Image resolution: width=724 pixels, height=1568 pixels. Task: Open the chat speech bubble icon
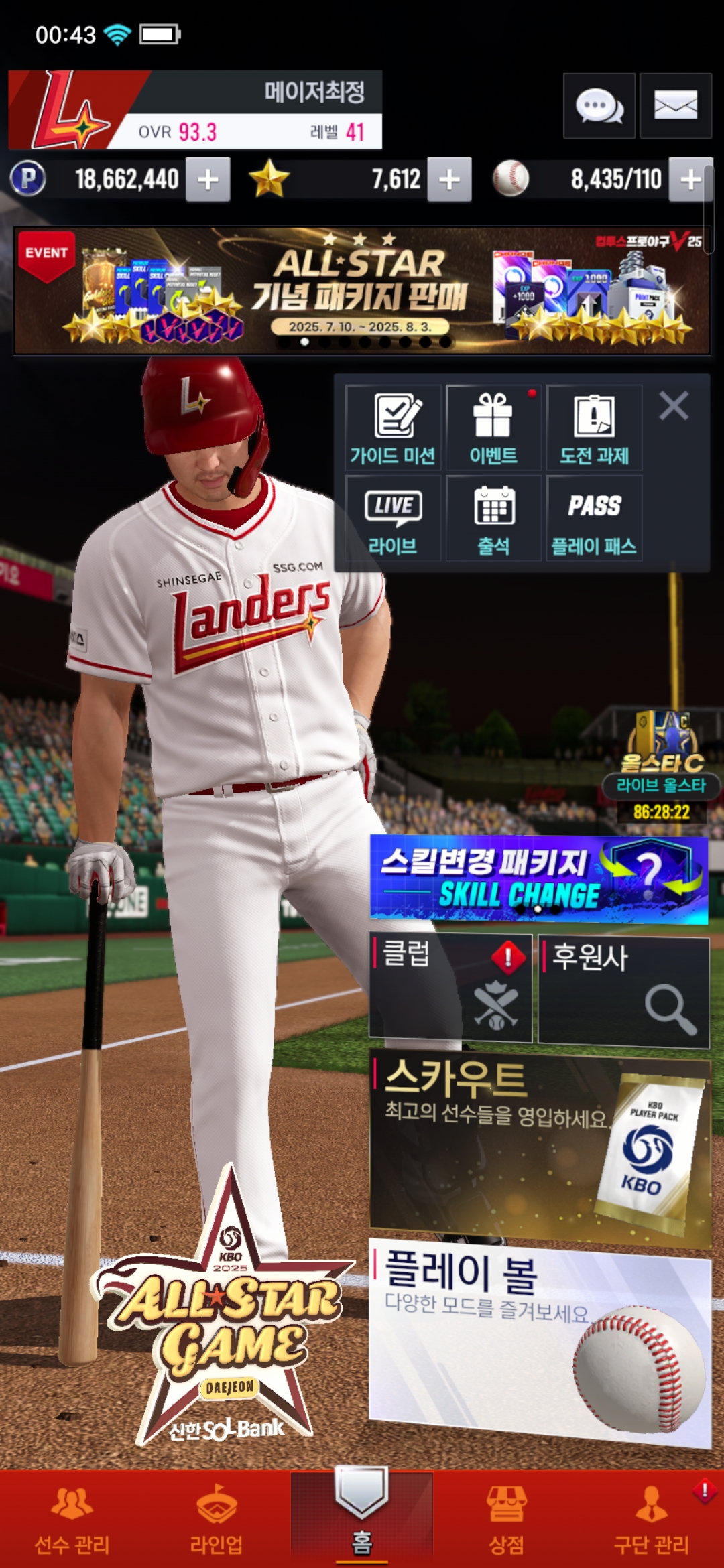tap(599, 106)
